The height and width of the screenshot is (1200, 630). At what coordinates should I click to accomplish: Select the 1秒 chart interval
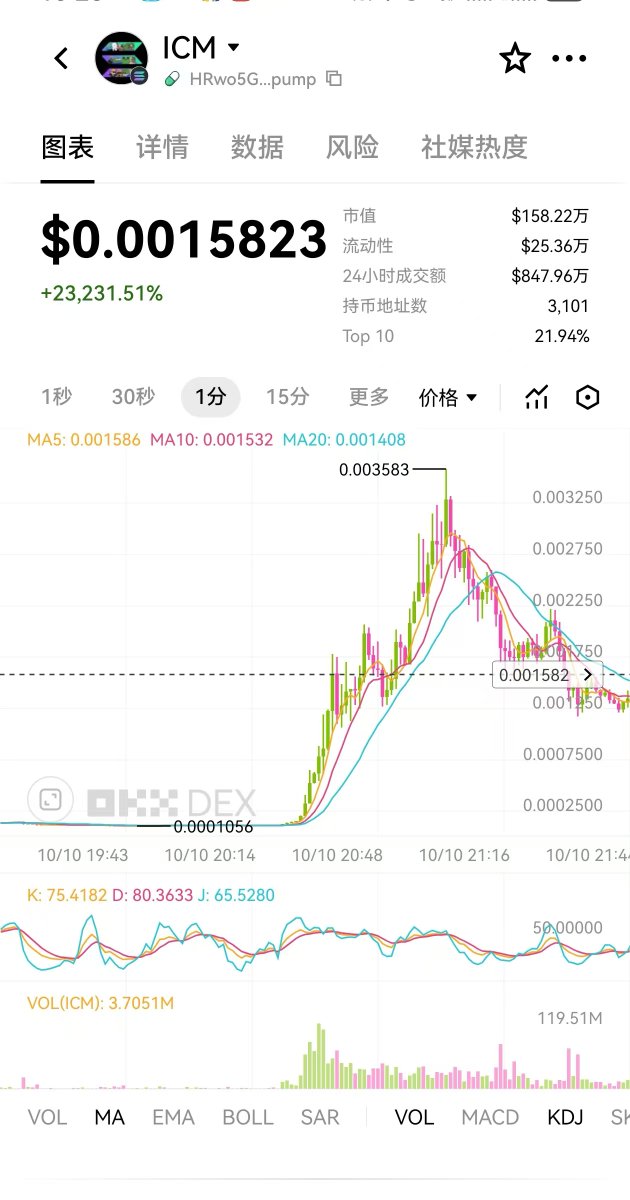57,397
